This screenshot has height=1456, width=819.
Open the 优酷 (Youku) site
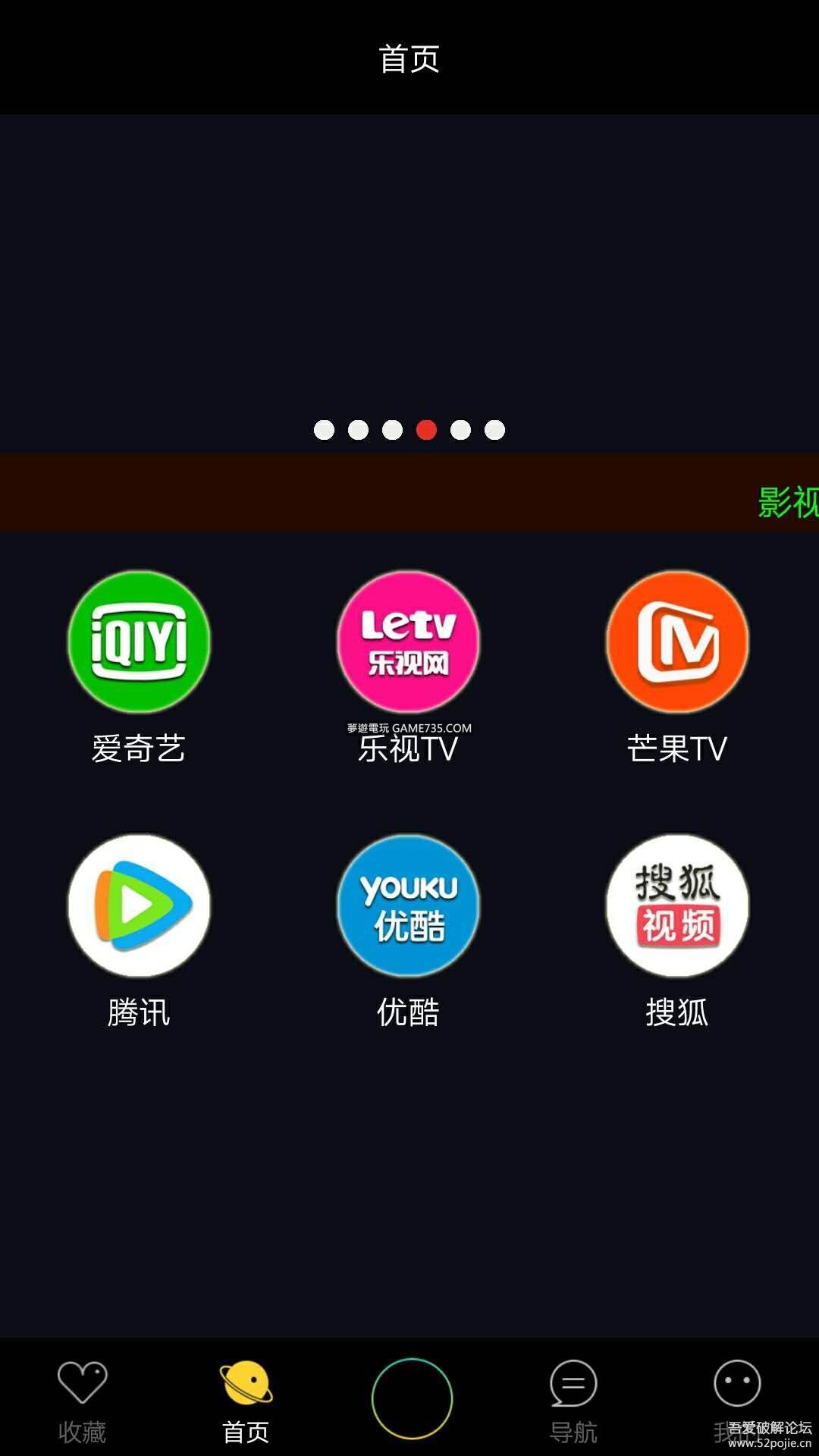[x=408, y=905]
